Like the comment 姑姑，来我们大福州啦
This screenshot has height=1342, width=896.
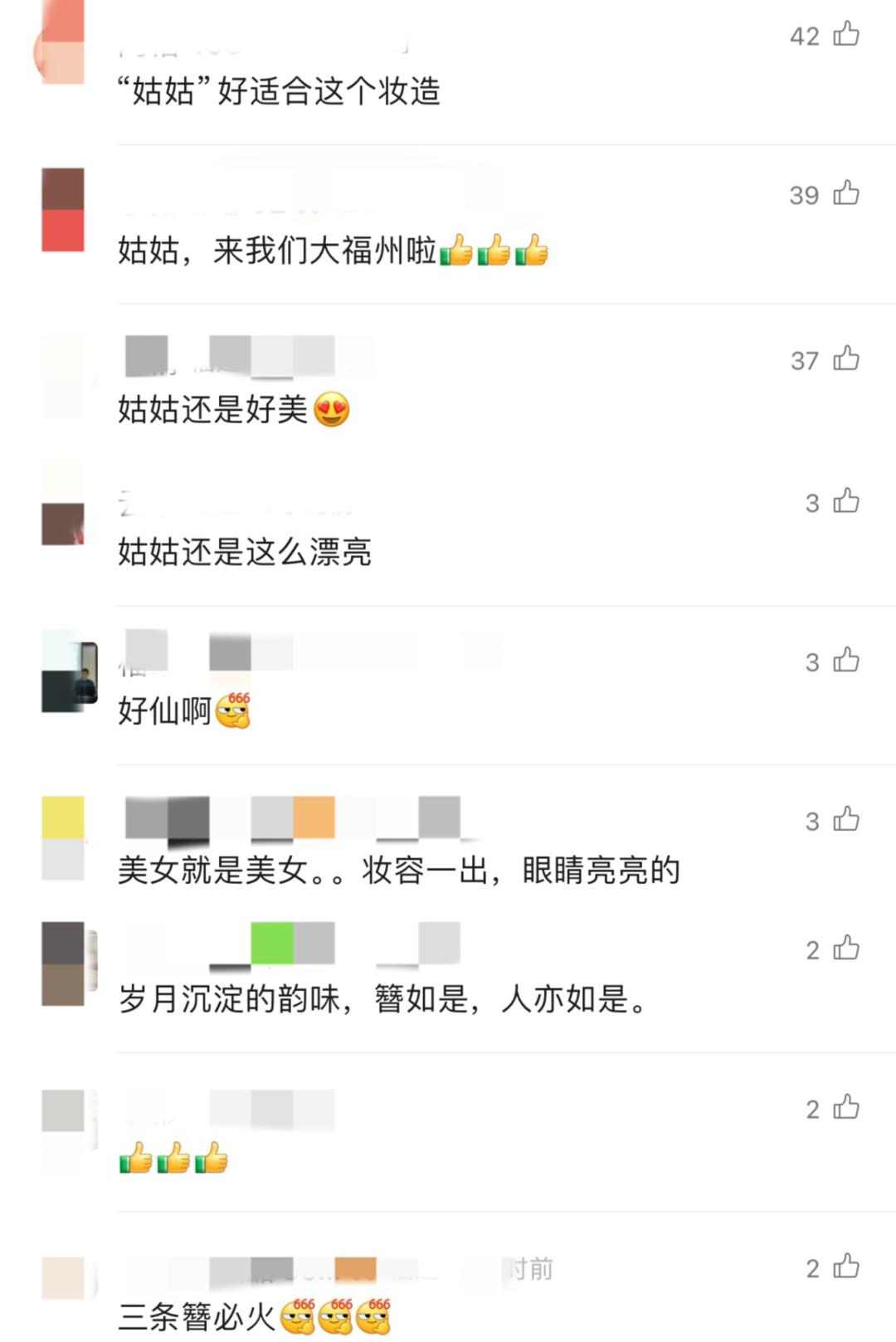point(845,193)
